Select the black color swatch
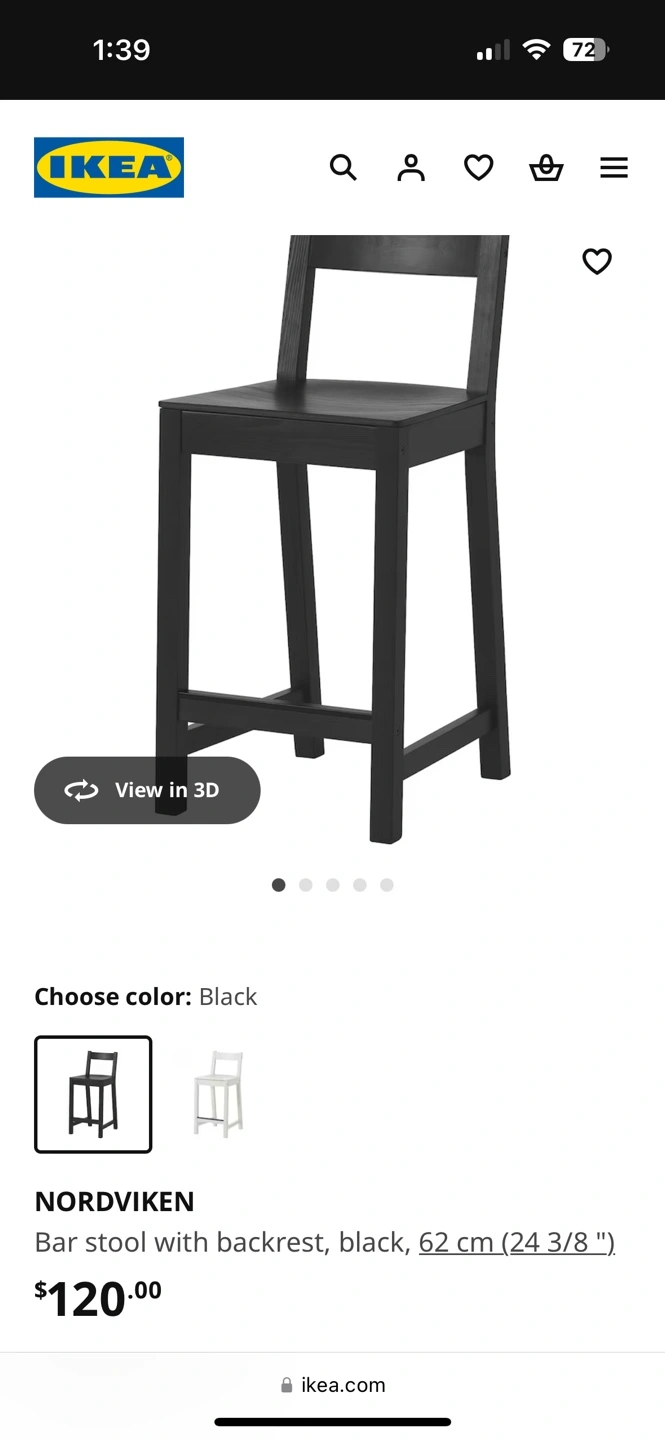665x1440 pixels. pyautogui.click(x=93, y=1094)
